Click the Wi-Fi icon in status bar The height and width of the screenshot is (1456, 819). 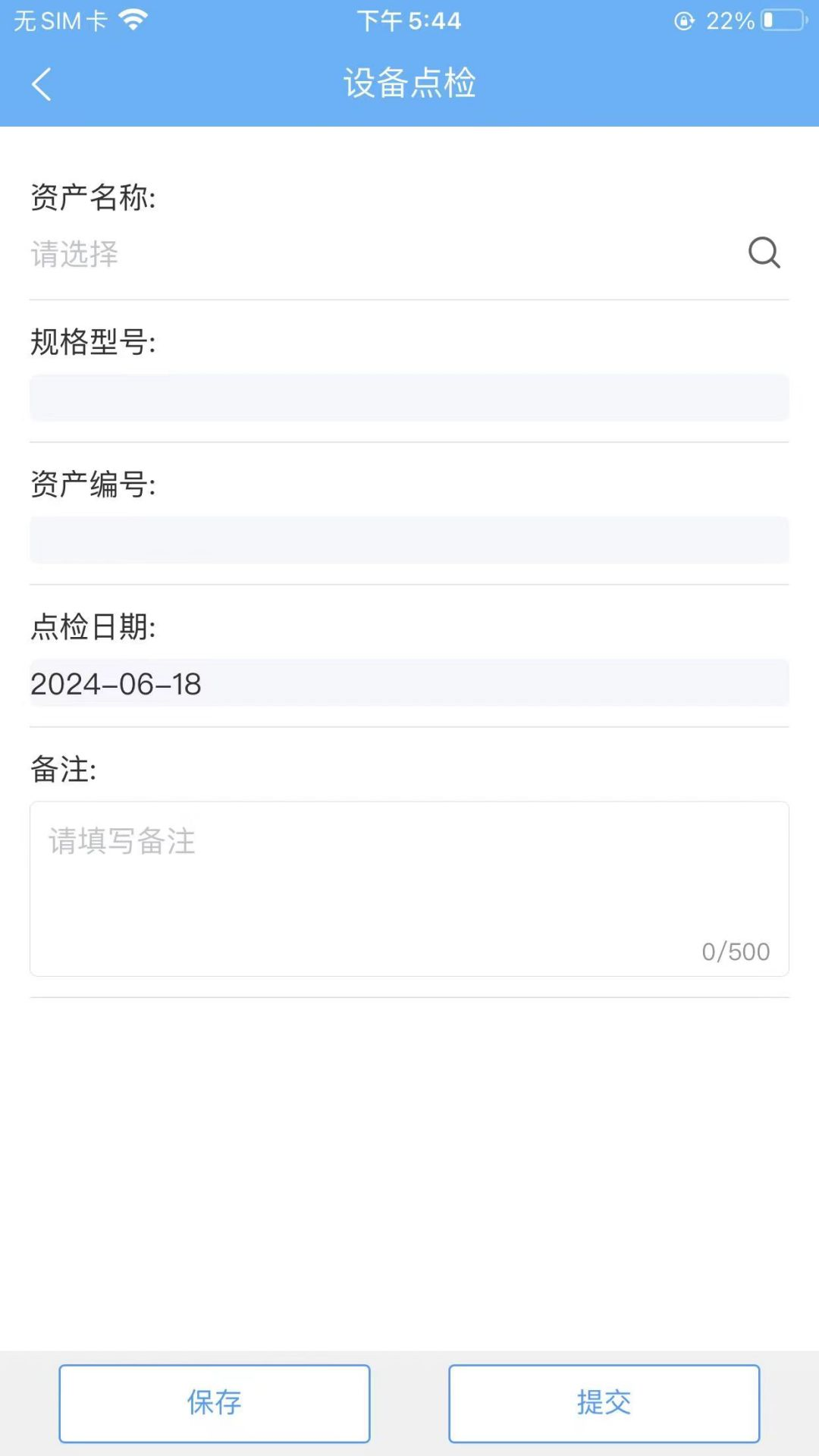tap(132, 20)
